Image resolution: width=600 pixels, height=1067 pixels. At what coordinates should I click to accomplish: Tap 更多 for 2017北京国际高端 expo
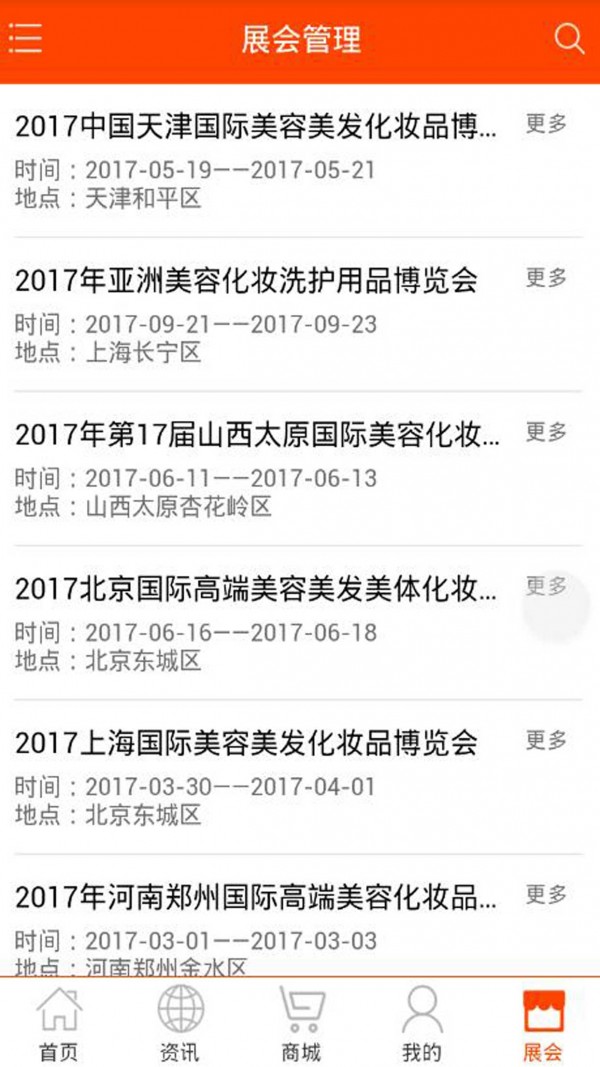click(546, 586)
